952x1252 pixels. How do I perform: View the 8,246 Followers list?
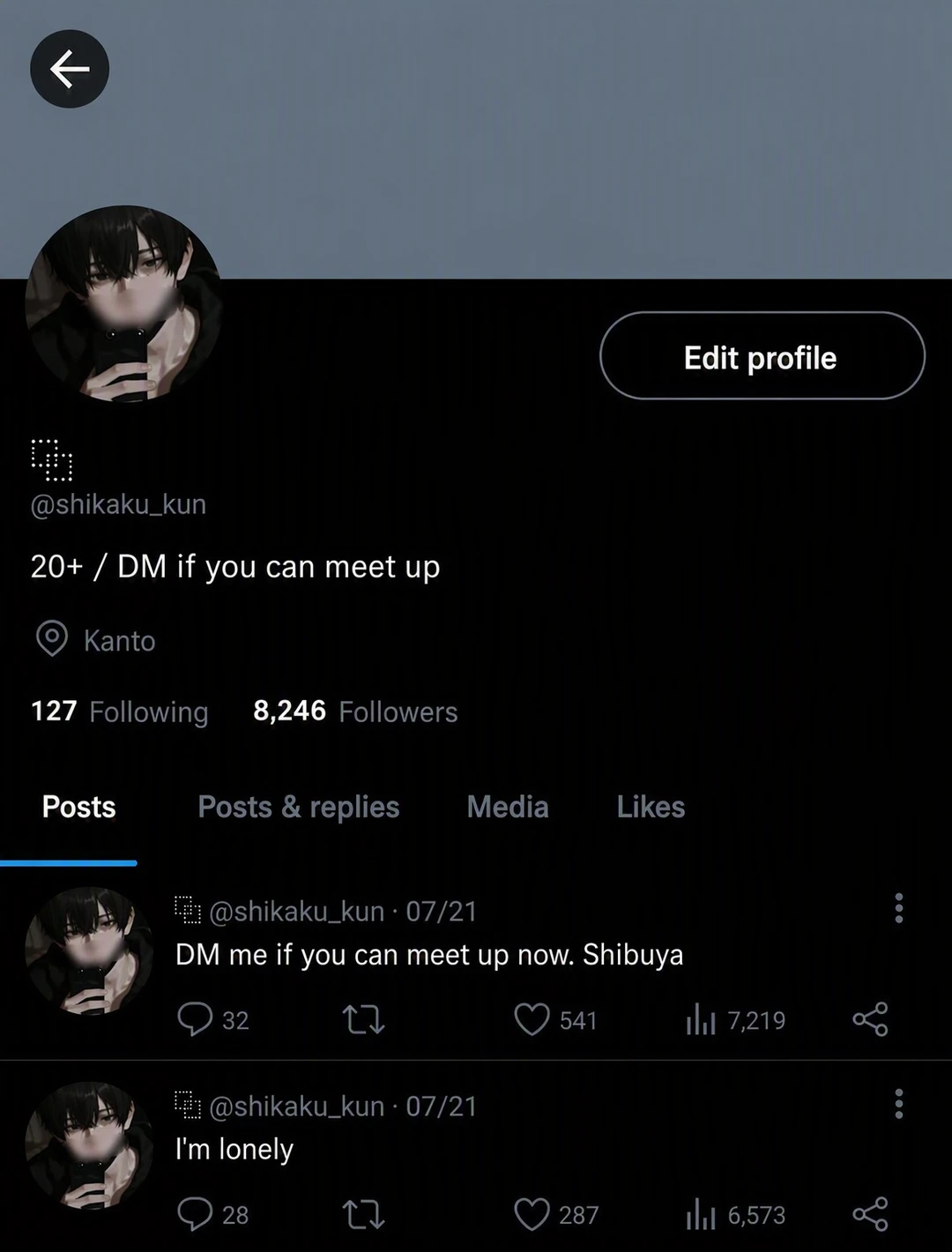point(355,711)
